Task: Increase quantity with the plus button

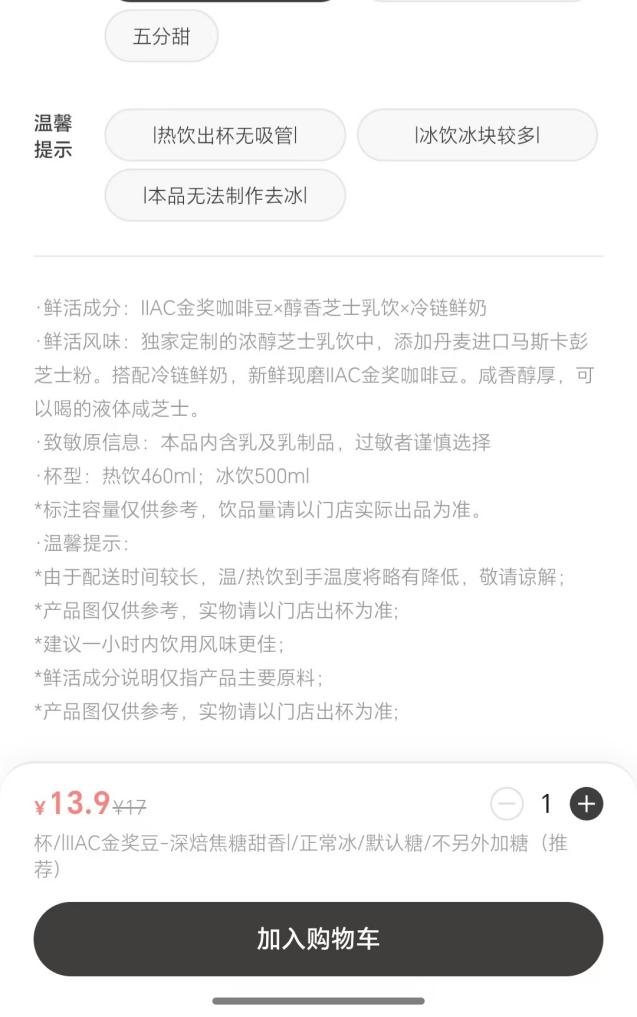Action: (586, 804)
